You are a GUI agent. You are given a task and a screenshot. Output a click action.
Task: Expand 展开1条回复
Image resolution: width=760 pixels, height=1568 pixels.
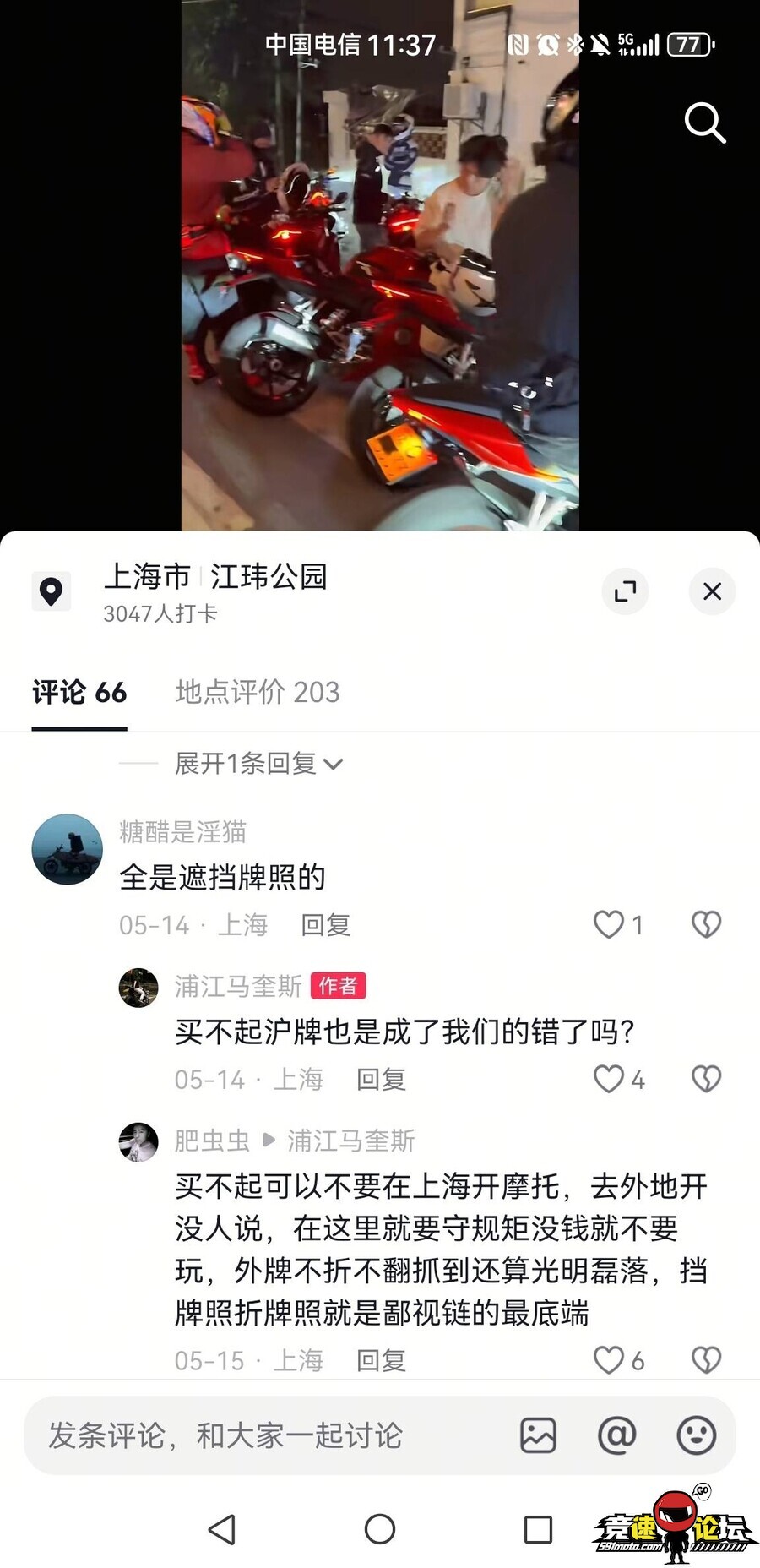[258, 764]
